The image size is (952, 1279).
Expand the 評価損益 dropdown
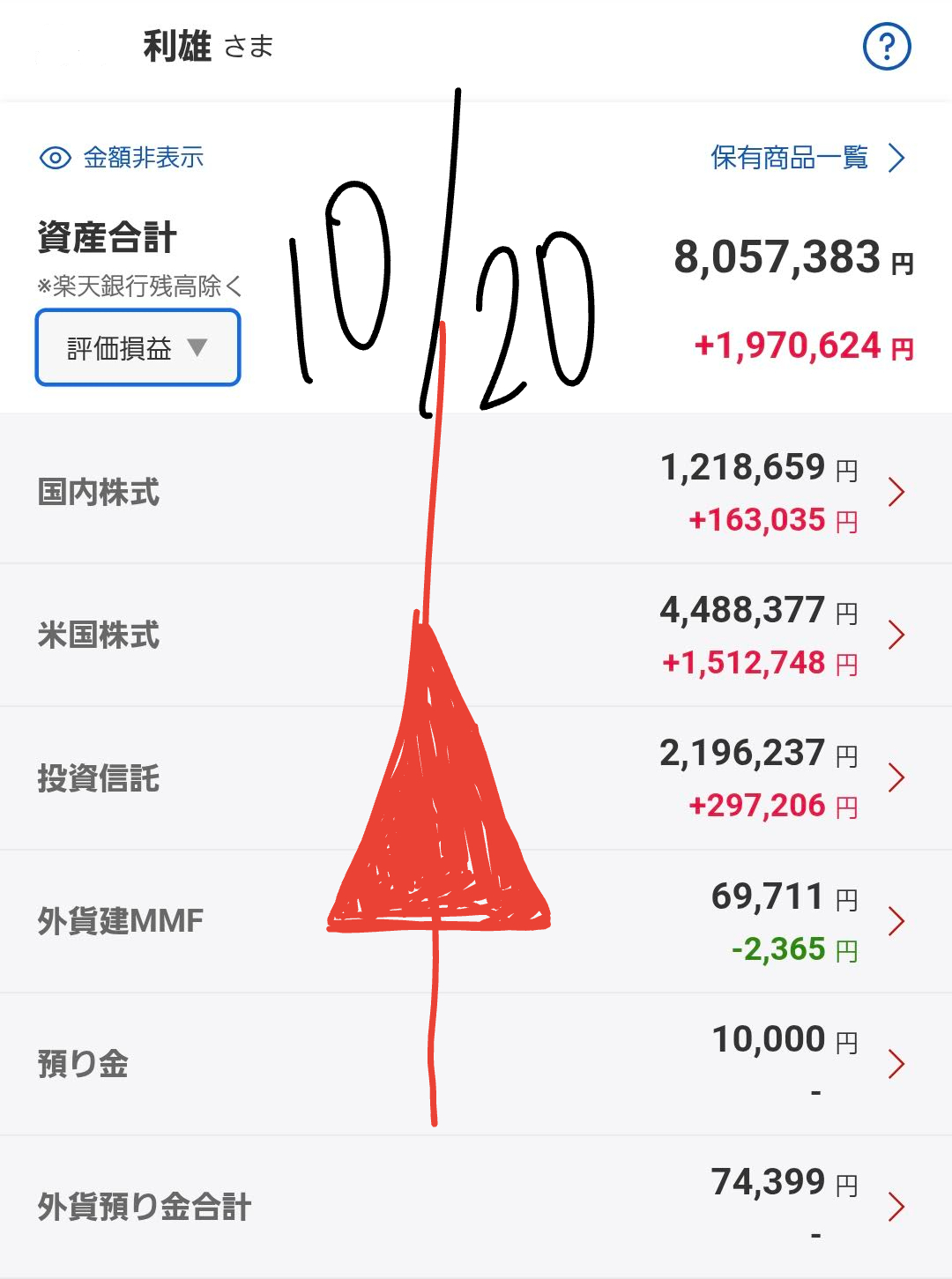[x=138, y=347]
